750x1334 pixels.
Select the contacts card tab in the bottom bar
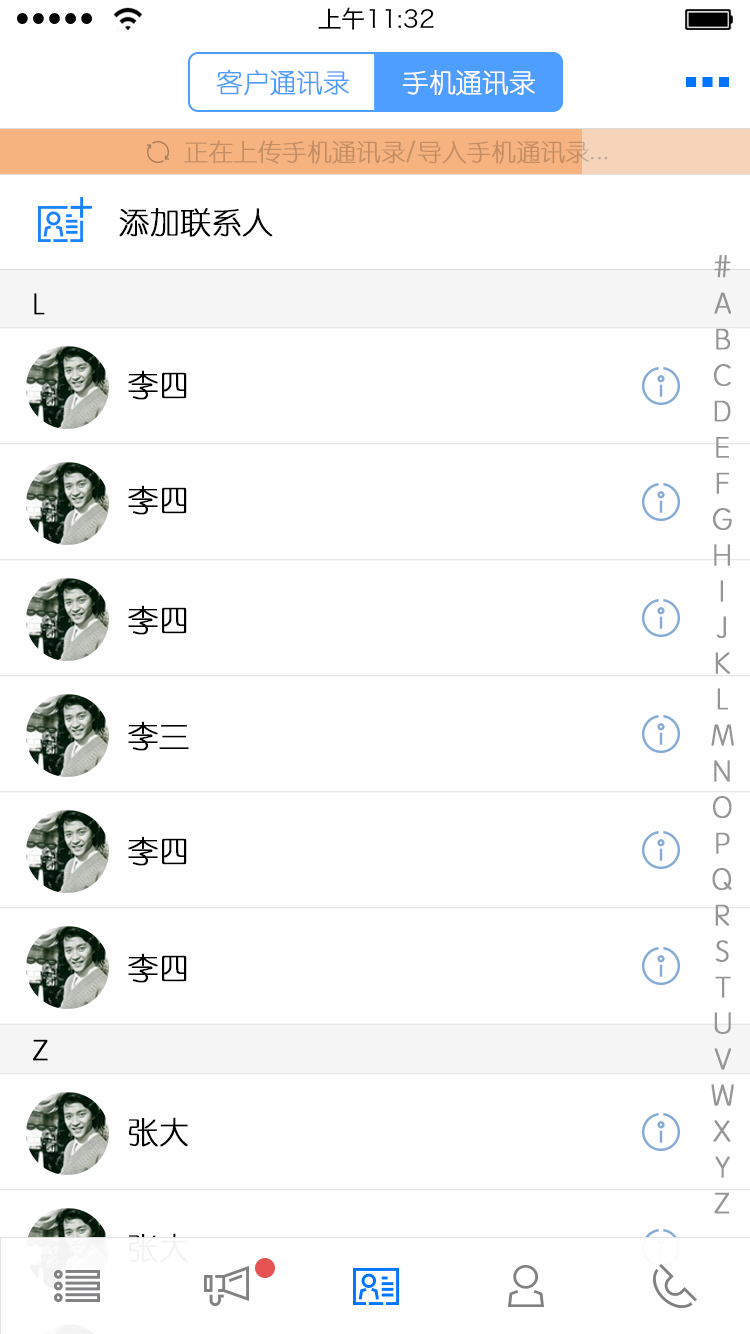tap(376, 1286)
